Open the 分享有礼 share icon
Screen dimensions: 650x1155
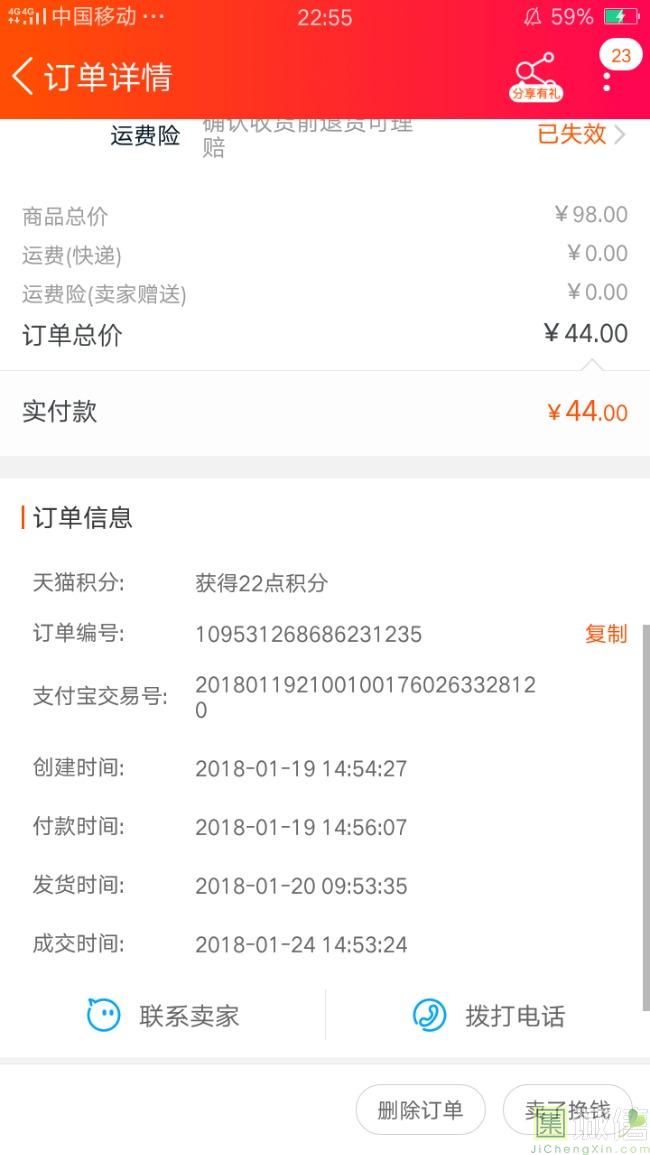(536, 76)
